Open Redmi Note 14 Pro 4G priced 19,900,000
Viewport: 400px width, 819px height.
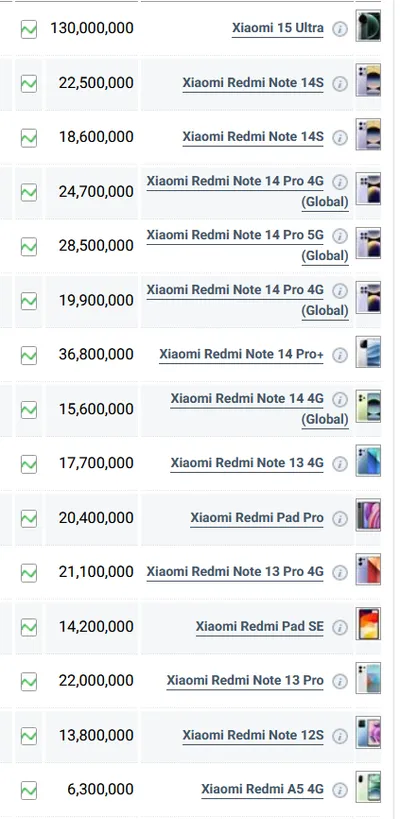coord(248,300)
